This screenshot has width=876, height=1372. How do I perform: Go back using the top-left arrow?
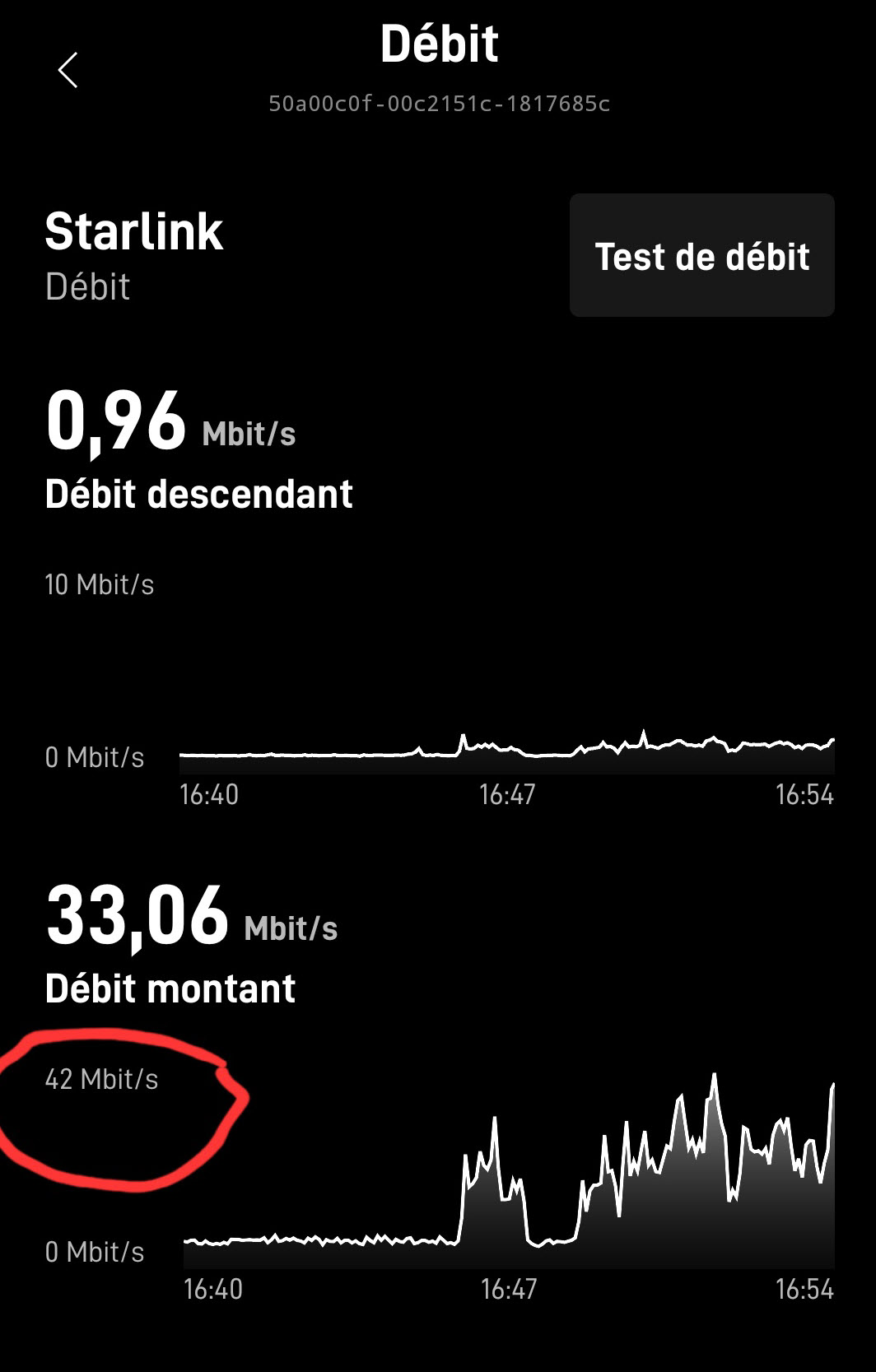(68, 70)
